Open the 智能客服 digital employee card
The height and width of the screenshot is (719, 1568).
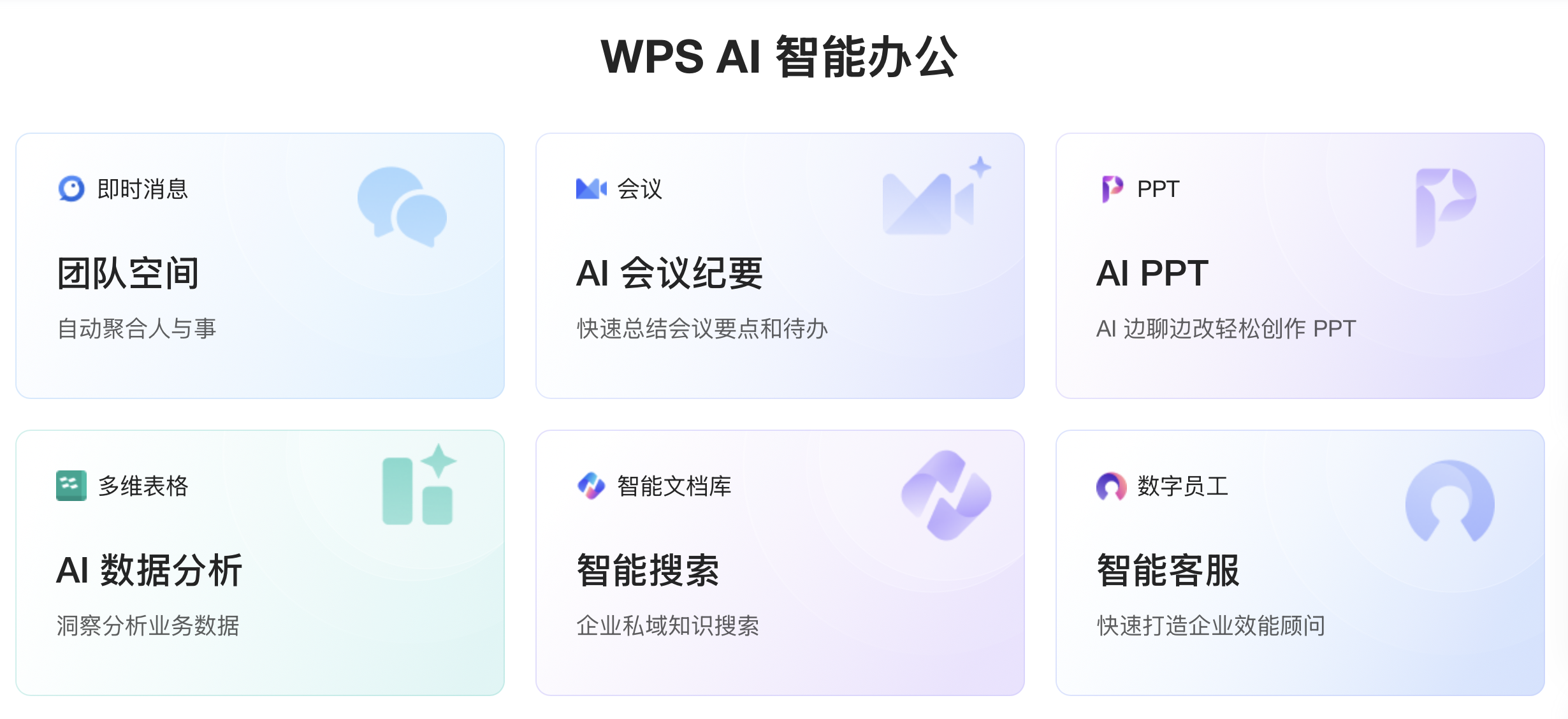(x=1300, y=563)
